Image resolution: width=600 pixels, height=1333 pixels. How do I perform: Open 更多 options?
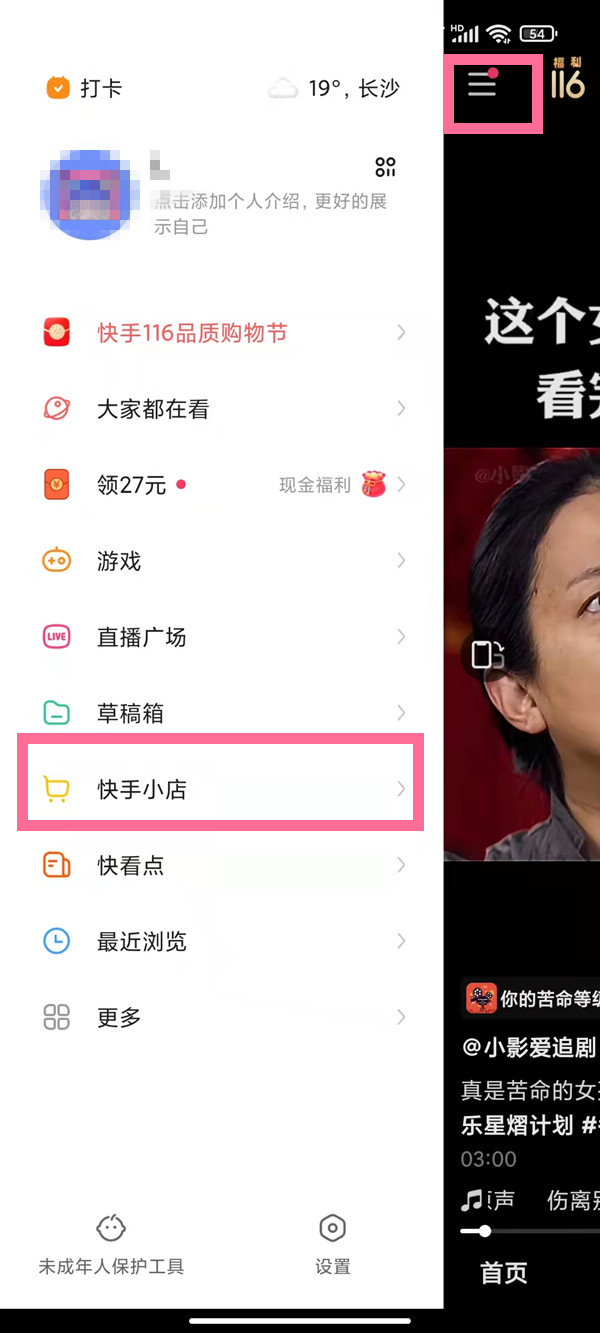click(221, 1017)
